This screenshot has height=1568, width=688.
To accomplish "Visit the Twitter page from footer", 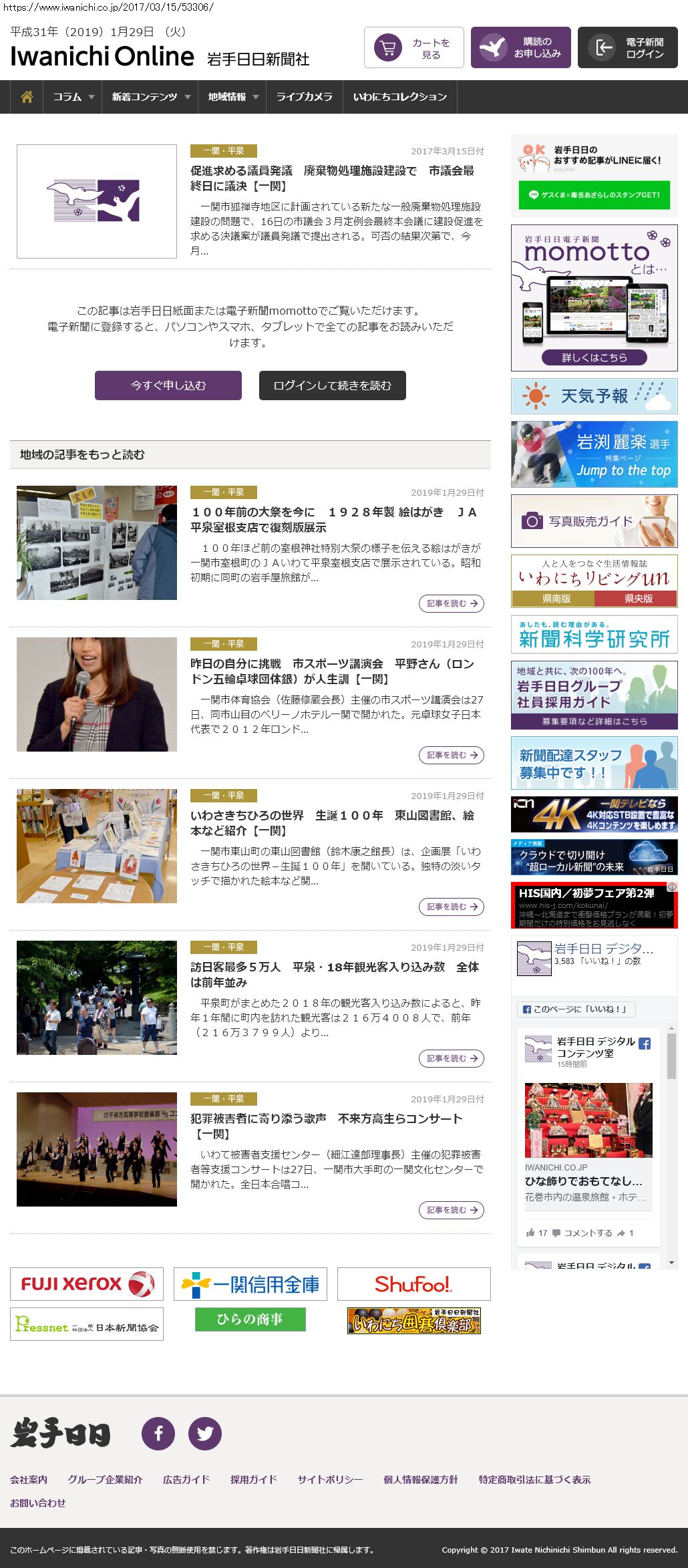I will [x=205, y=1434].
